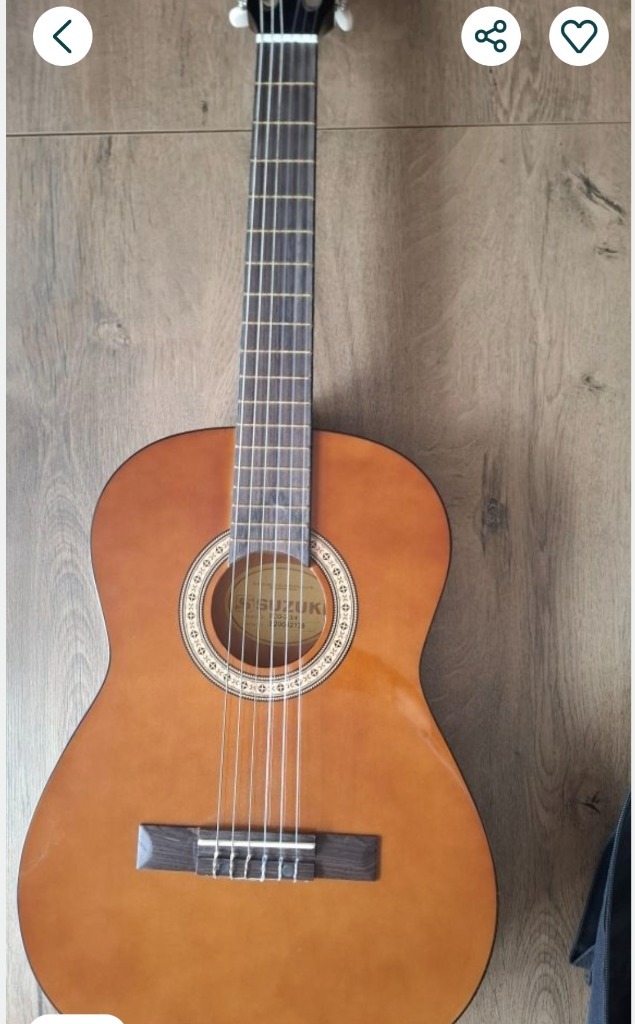635x1024 pixels.
Task: Go back from the guitar listing
Action: [62, 37]
